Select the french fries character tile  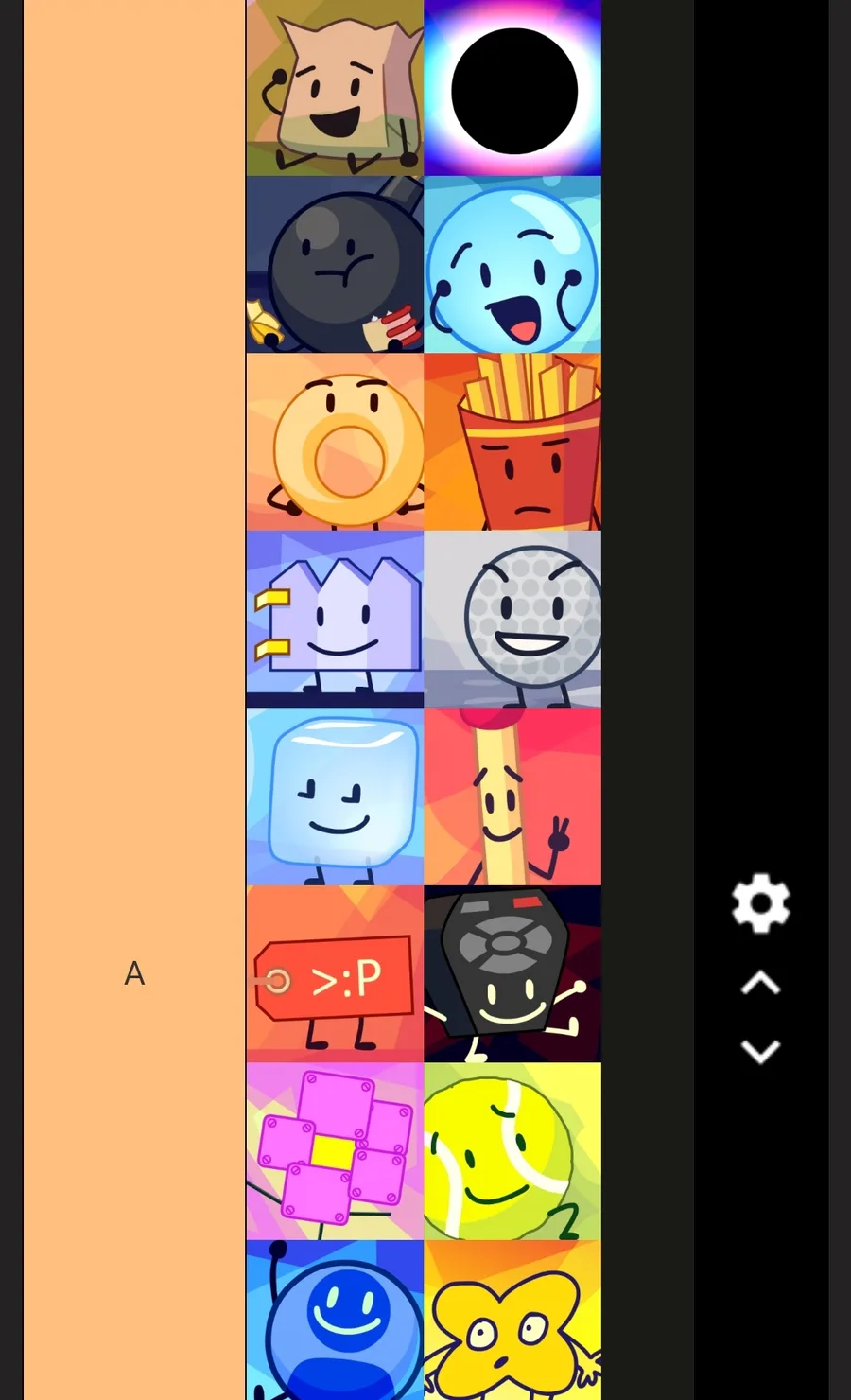coord(512,442)
